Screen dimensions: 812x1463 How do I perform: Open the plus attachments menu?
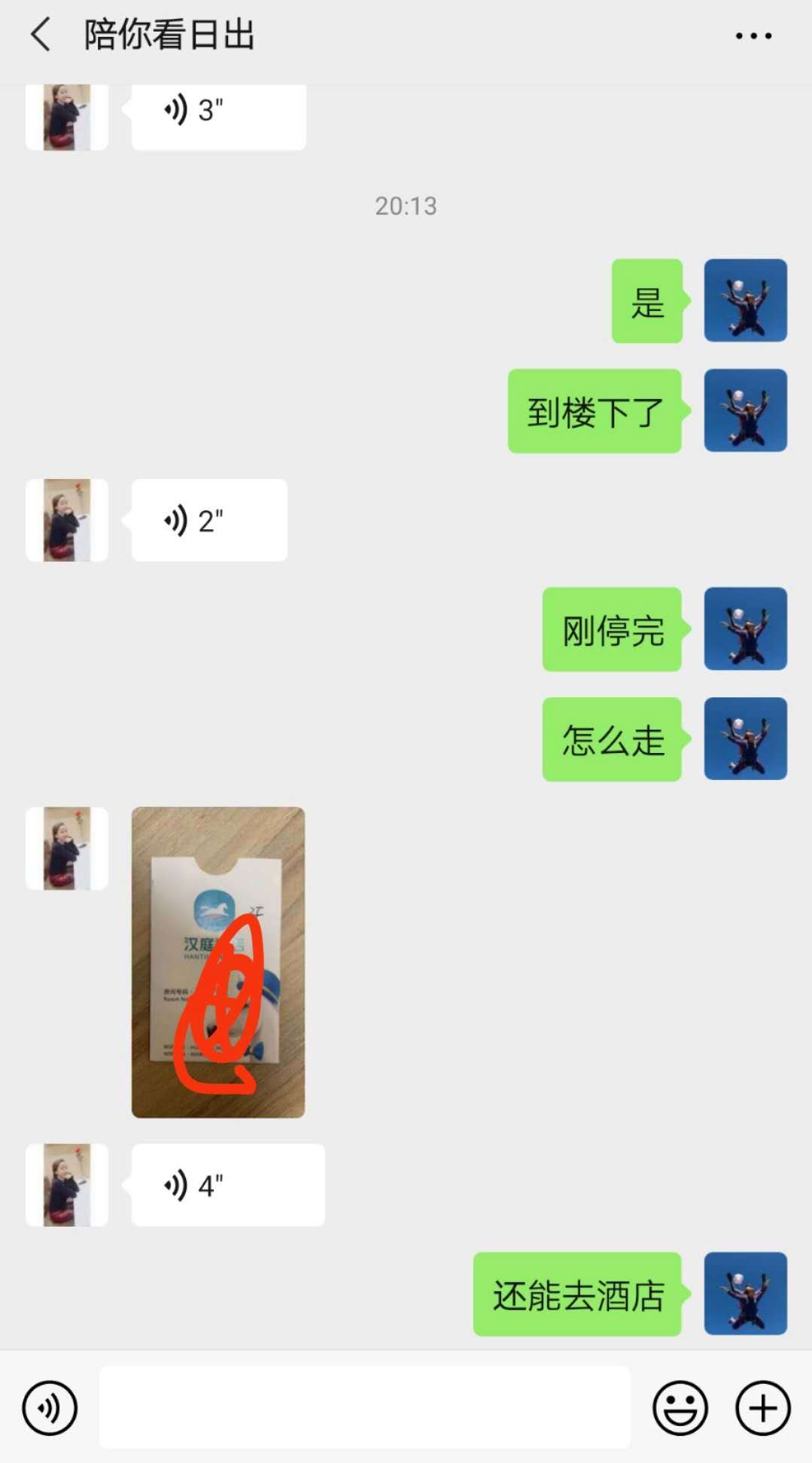[x=762, y=1407]
